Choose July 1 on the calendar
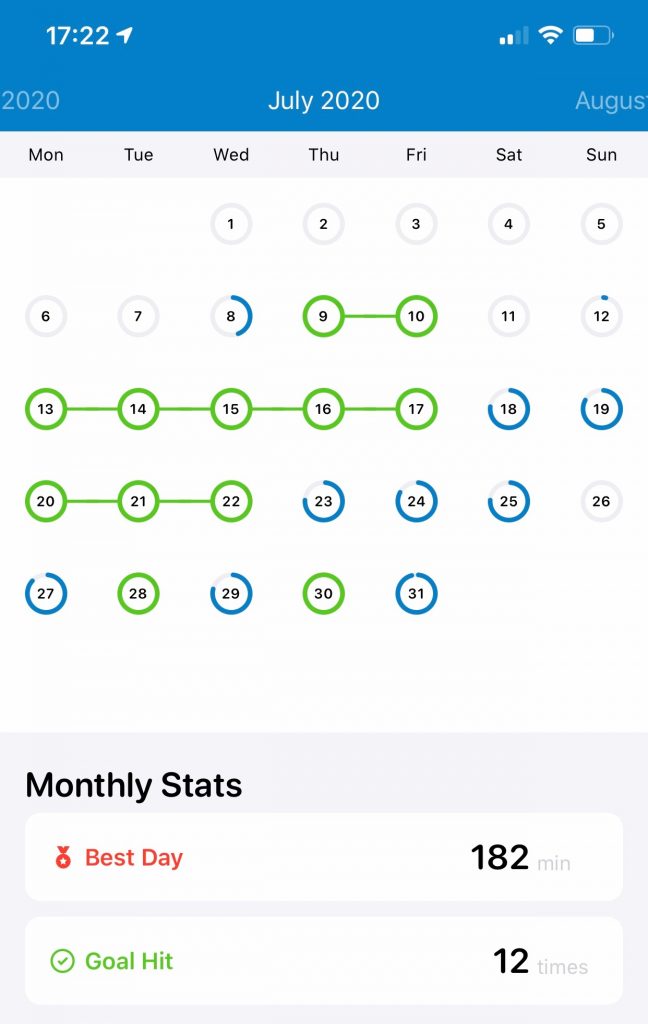Image resolution: width=648 pixels, height=1024 pixels. click(231, 224)
